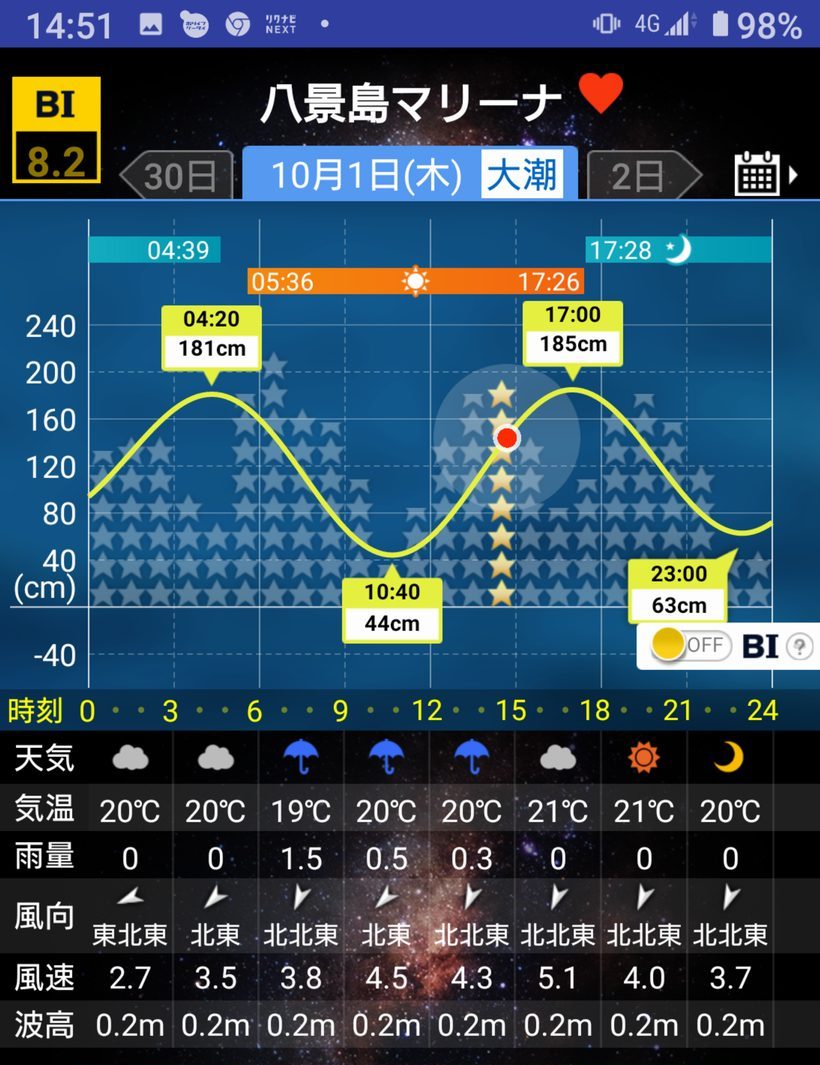Open the BI 8.2 index badge

[56, 130]
